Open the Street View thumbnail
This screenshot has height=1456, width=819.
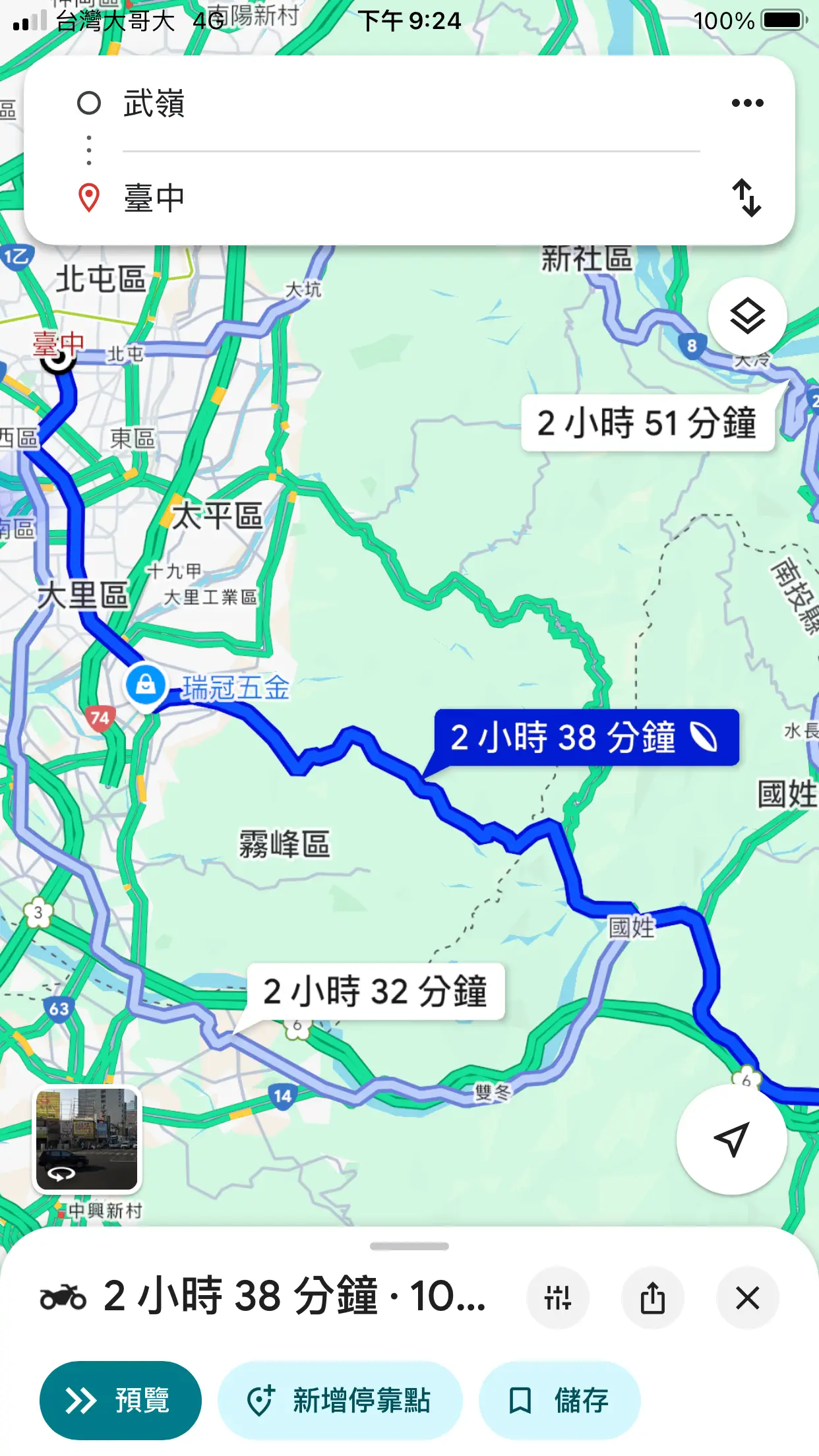(87, 1139)
